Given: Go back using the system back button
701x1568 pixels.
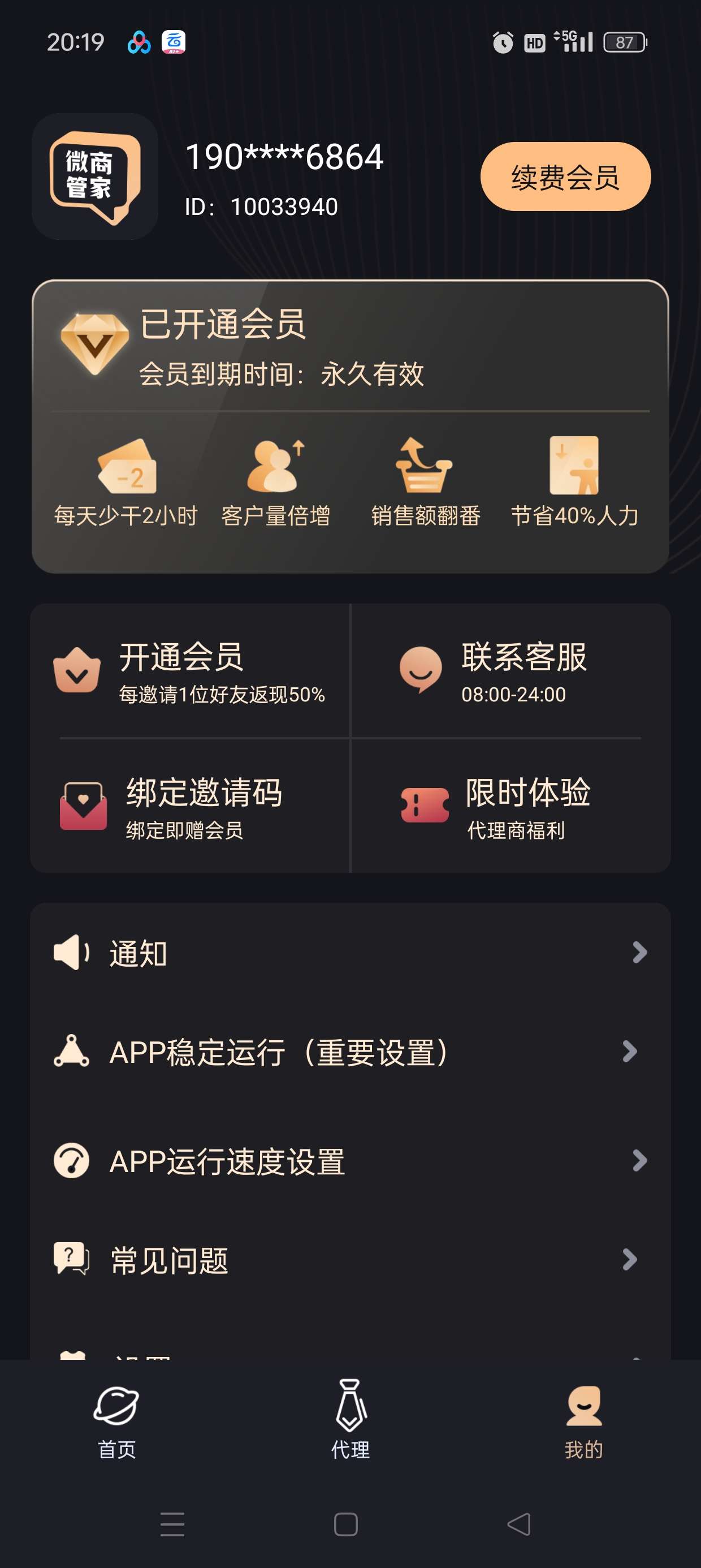Looking at the screenshot, I should click(519, 1524).
